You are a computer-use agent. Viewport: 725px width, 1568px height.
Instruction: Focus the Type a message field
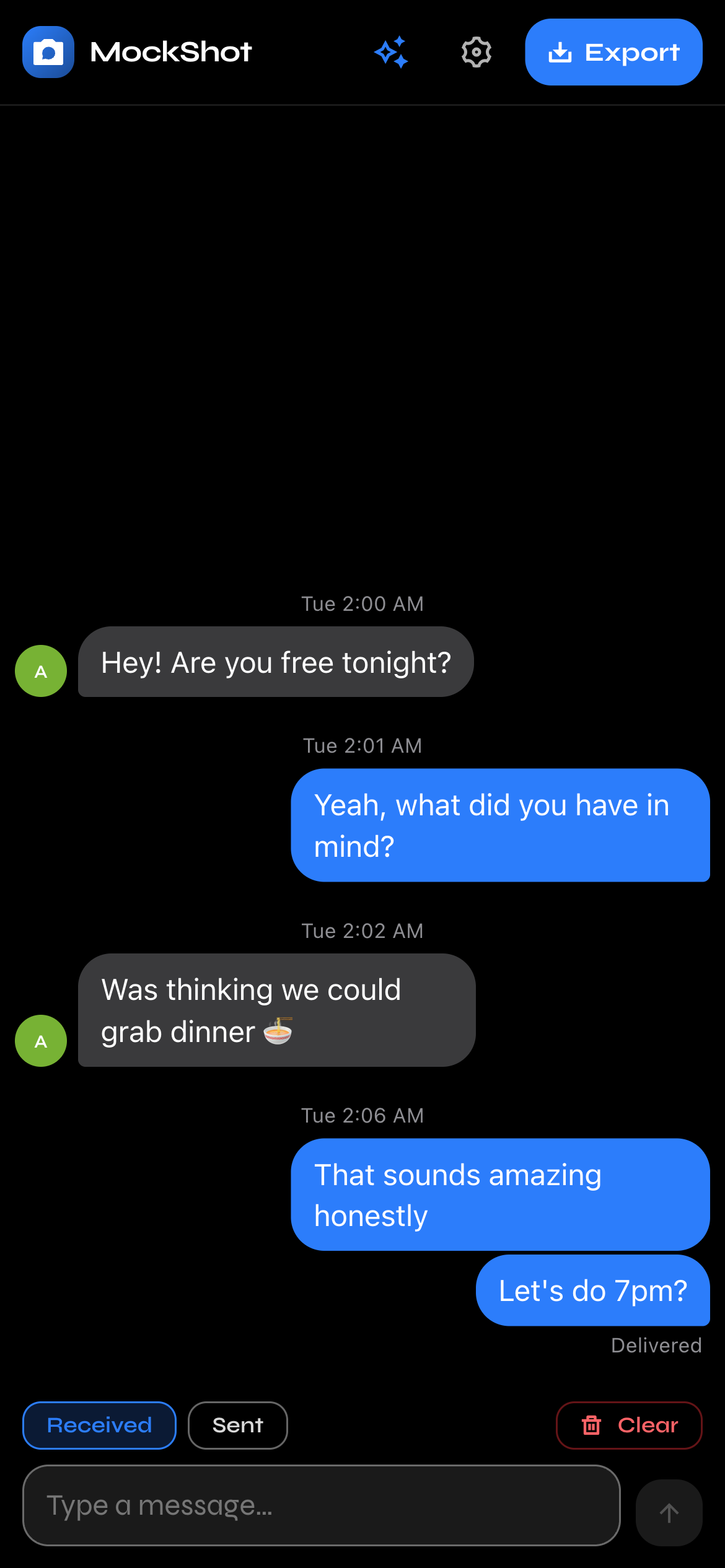click(321, 1505)
